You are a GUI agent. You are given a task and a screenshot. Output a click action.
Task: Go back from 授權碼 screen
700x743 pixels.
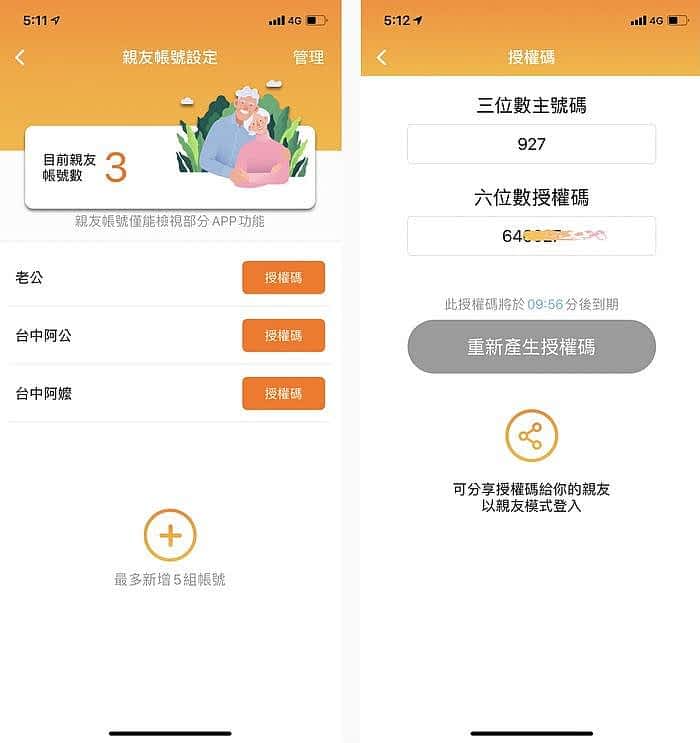click(381, 58)
